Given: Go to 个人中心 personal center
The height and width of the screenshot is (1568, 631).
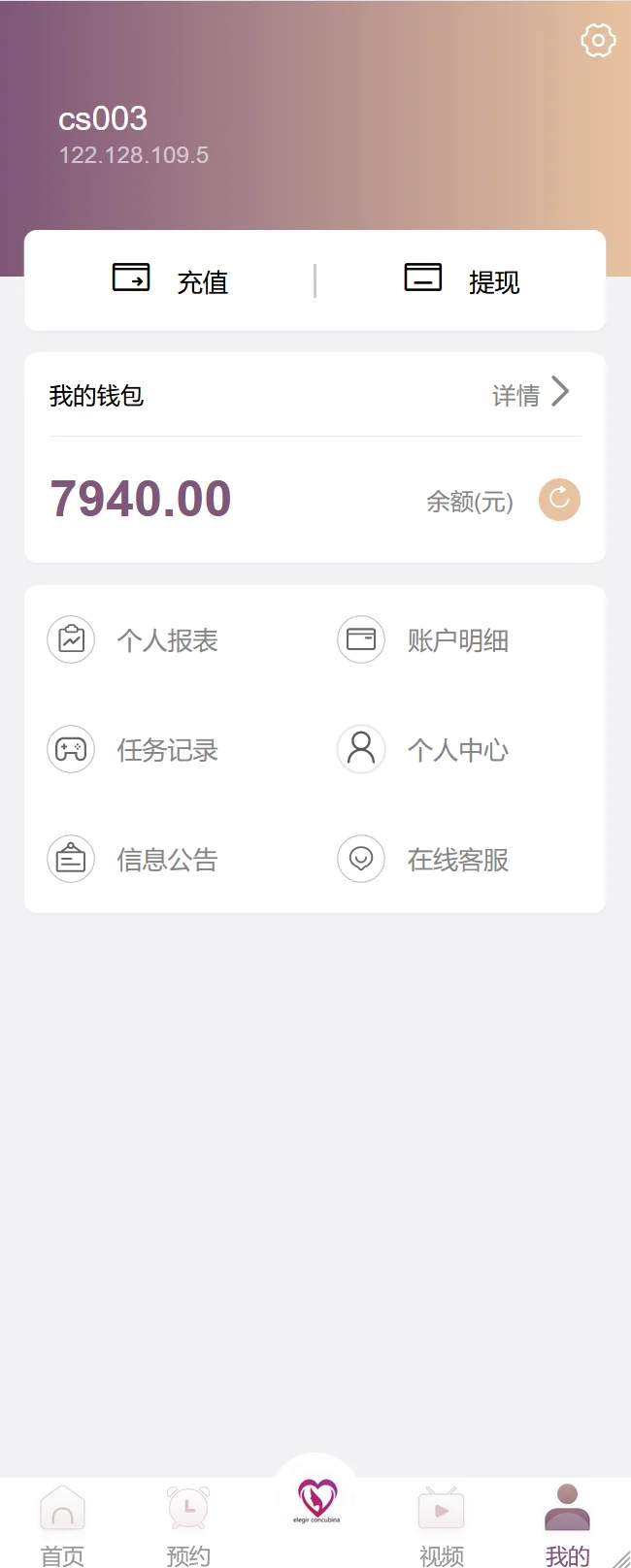Looking at the screenshot, I should (424, 750).
